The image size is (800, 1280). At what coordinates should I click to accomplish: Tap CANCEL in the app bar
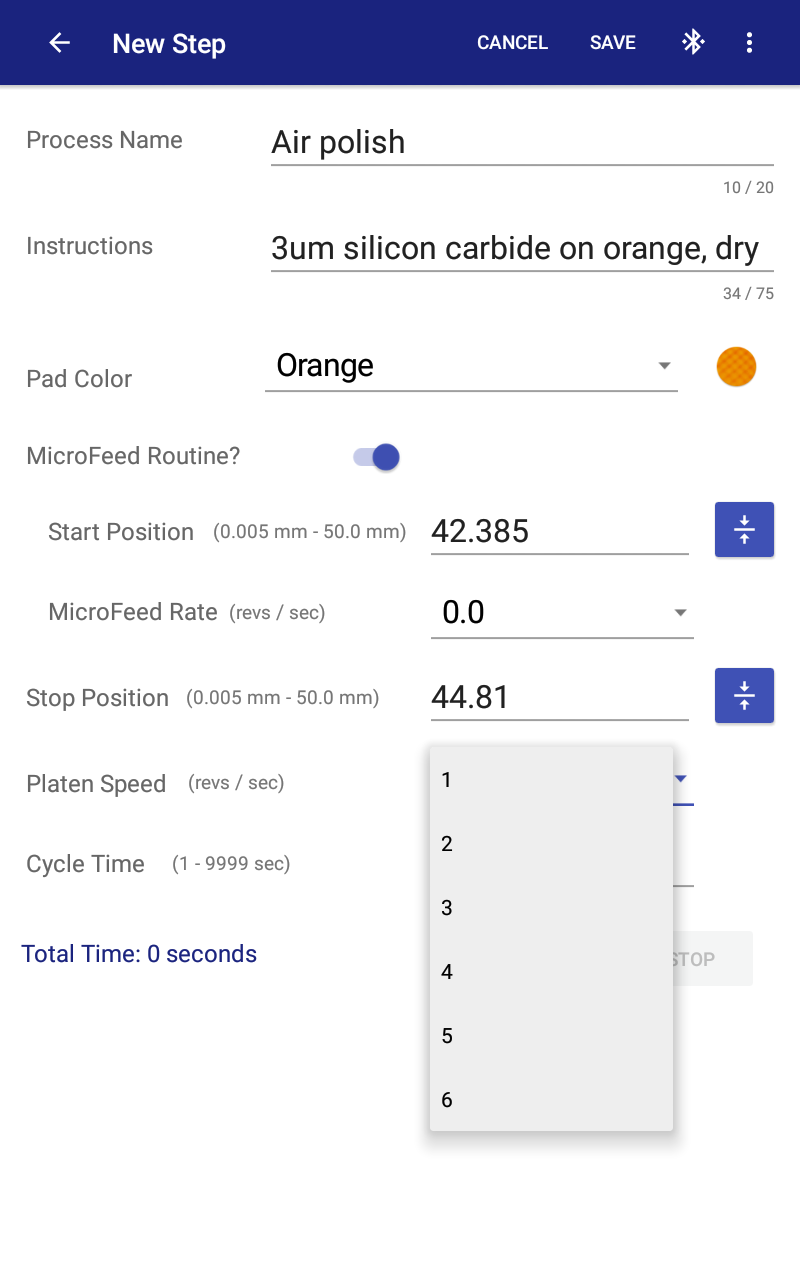pyautogui.click(x=512, y=43)
